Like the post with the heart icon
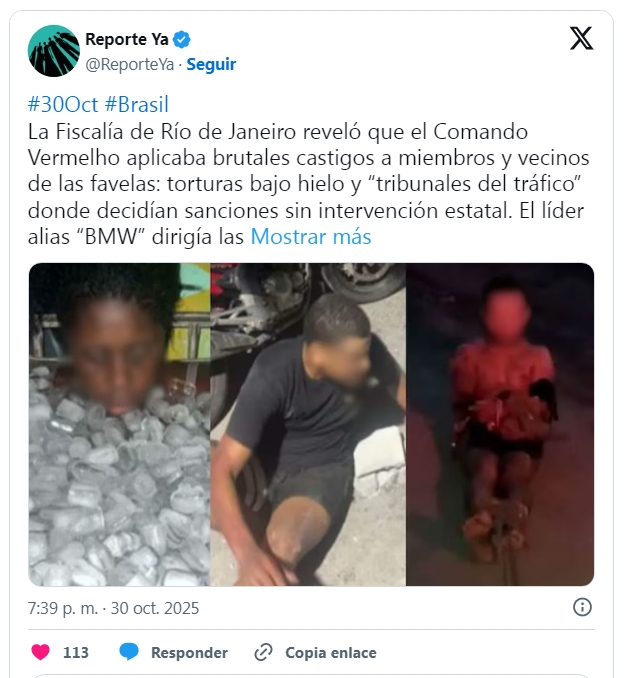Viewport: 628px width, 678px height. pos(41,652)
